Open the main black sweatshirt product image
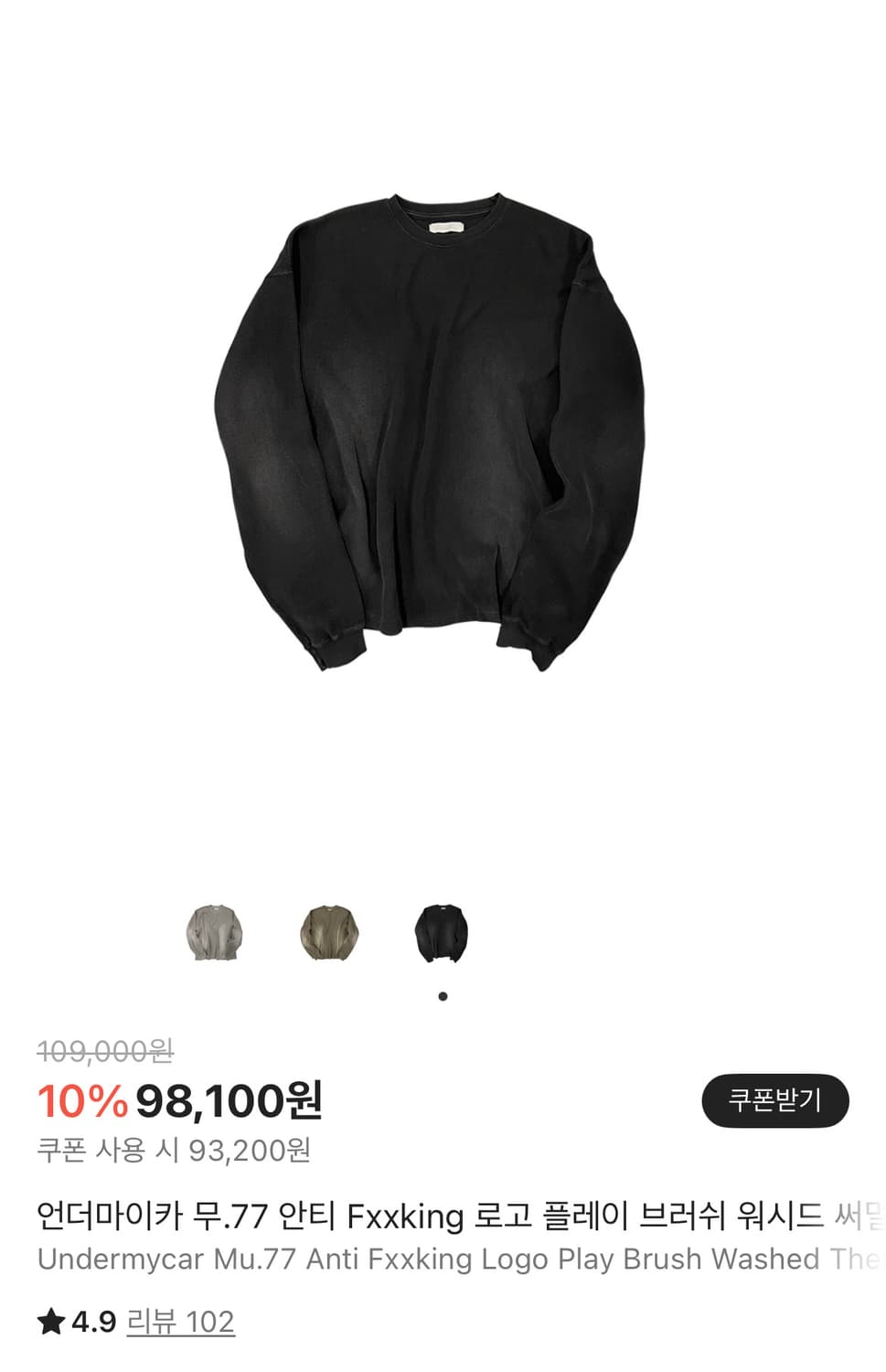886x1372 pixels. click(430, 430)
